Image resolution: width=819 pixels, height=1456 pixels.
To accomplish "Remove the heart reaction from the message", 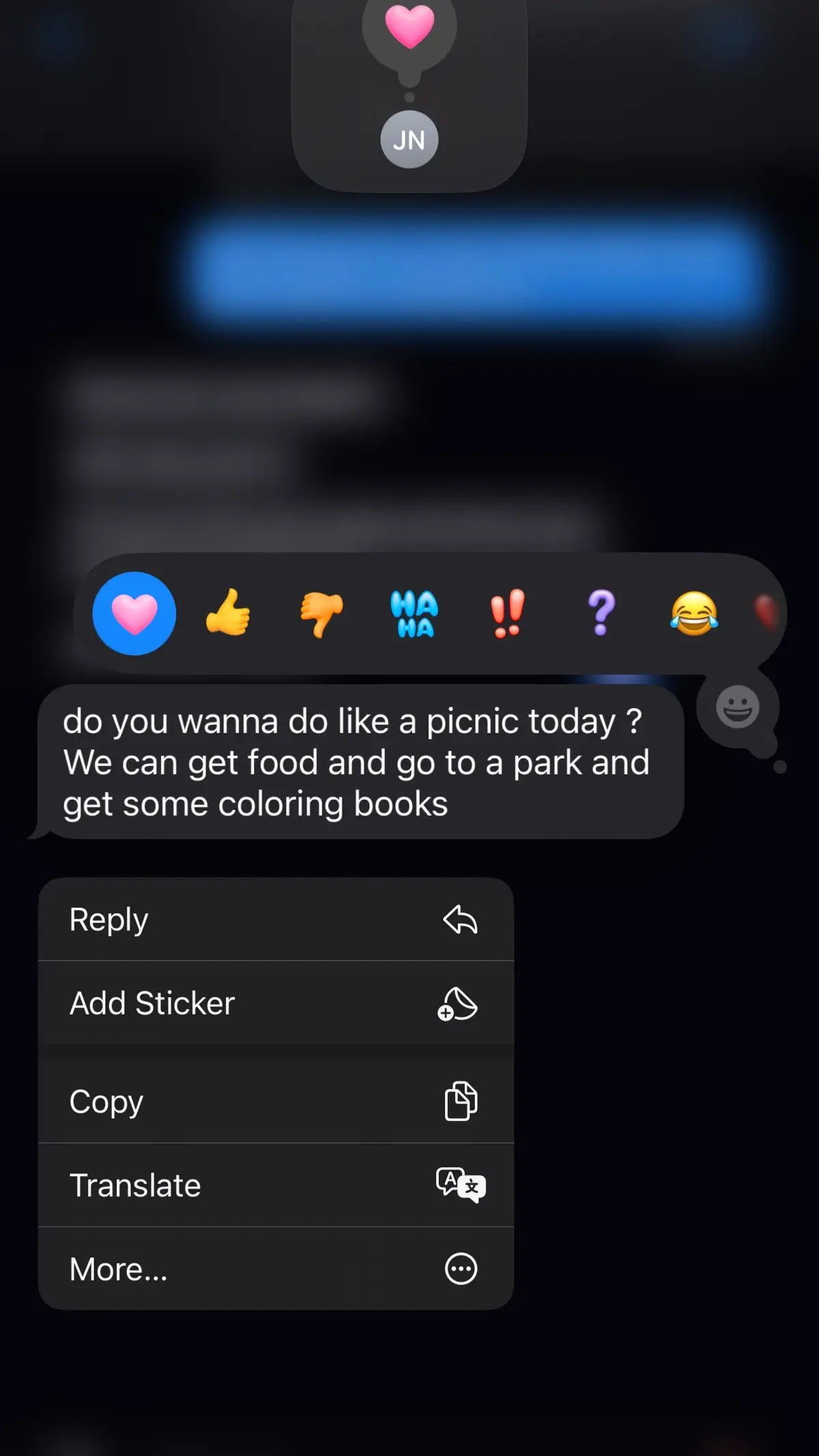I will coord(134,613).
